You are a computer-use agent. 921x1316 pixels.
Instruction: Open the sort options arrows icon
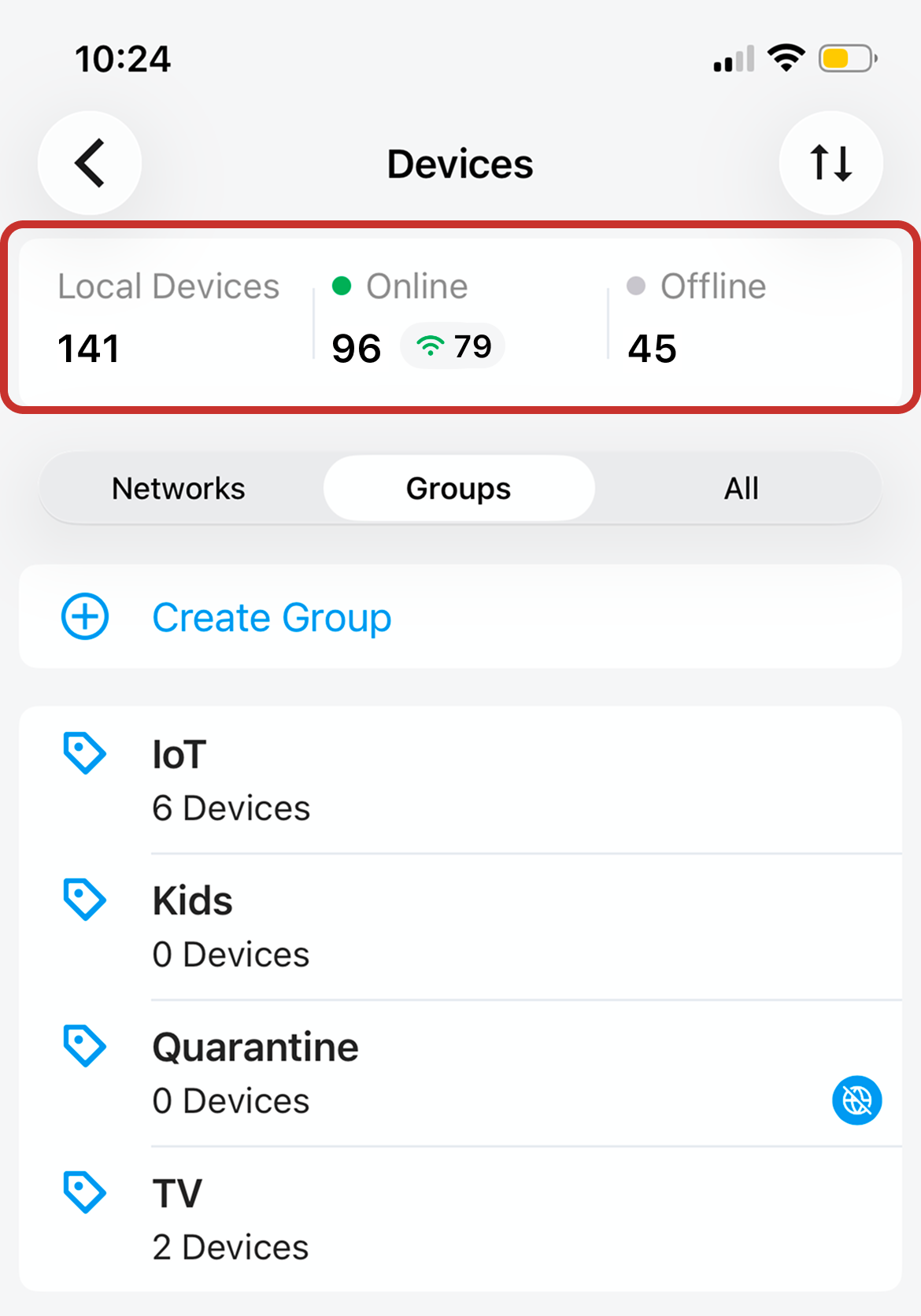click(830, 163)
